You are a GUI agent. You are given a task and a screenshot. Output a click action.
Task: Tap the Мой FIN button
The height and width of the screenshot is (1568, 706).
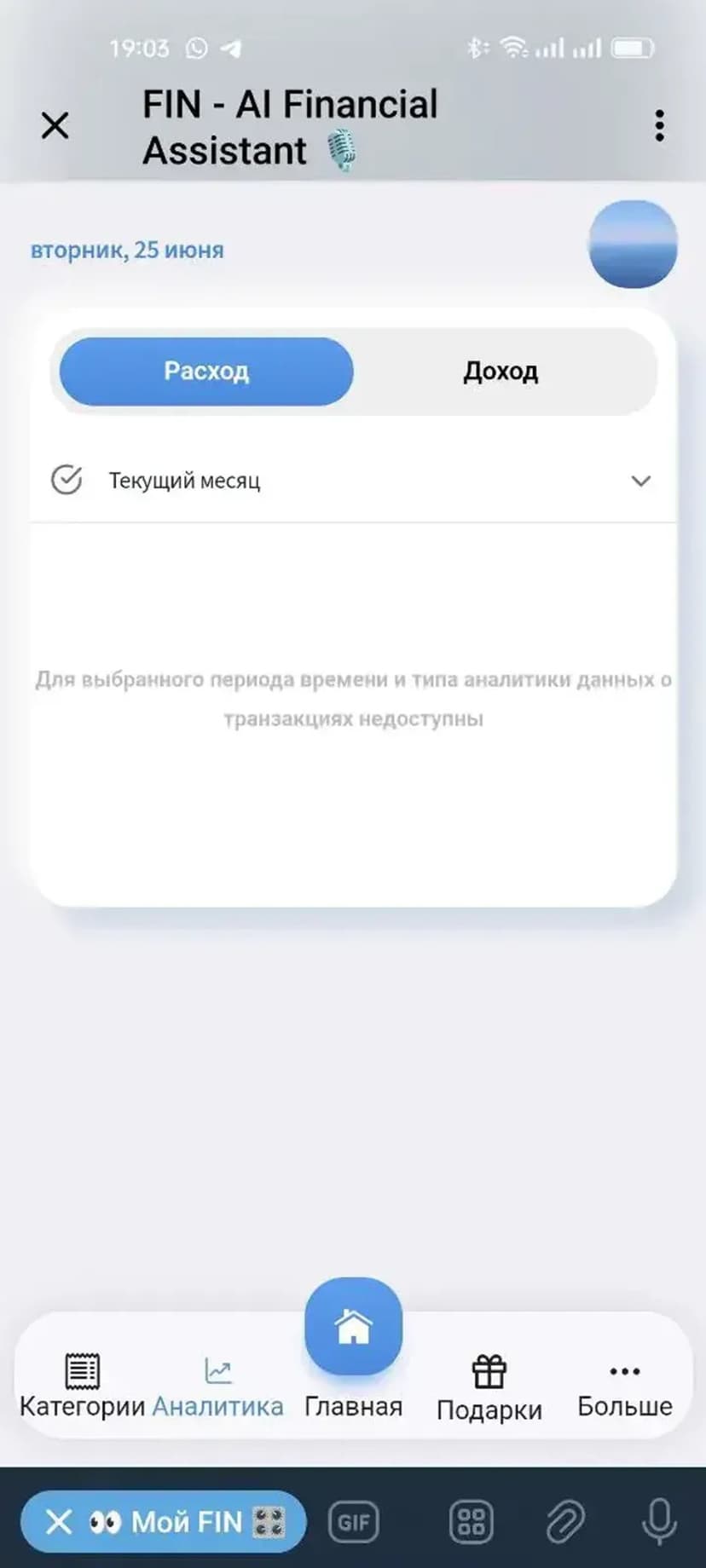click(x=164, y=1522)
